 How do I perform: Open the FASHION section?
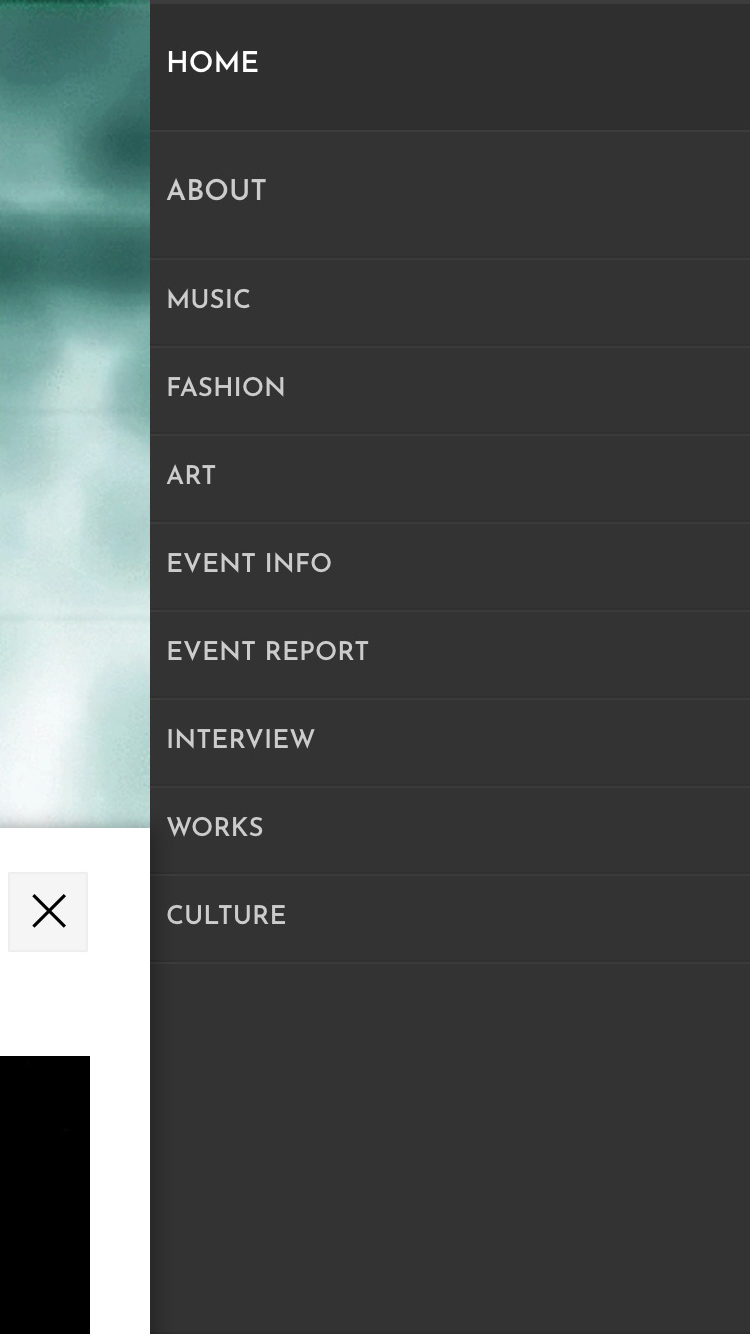pyautogui.click(x=226, y=387)
